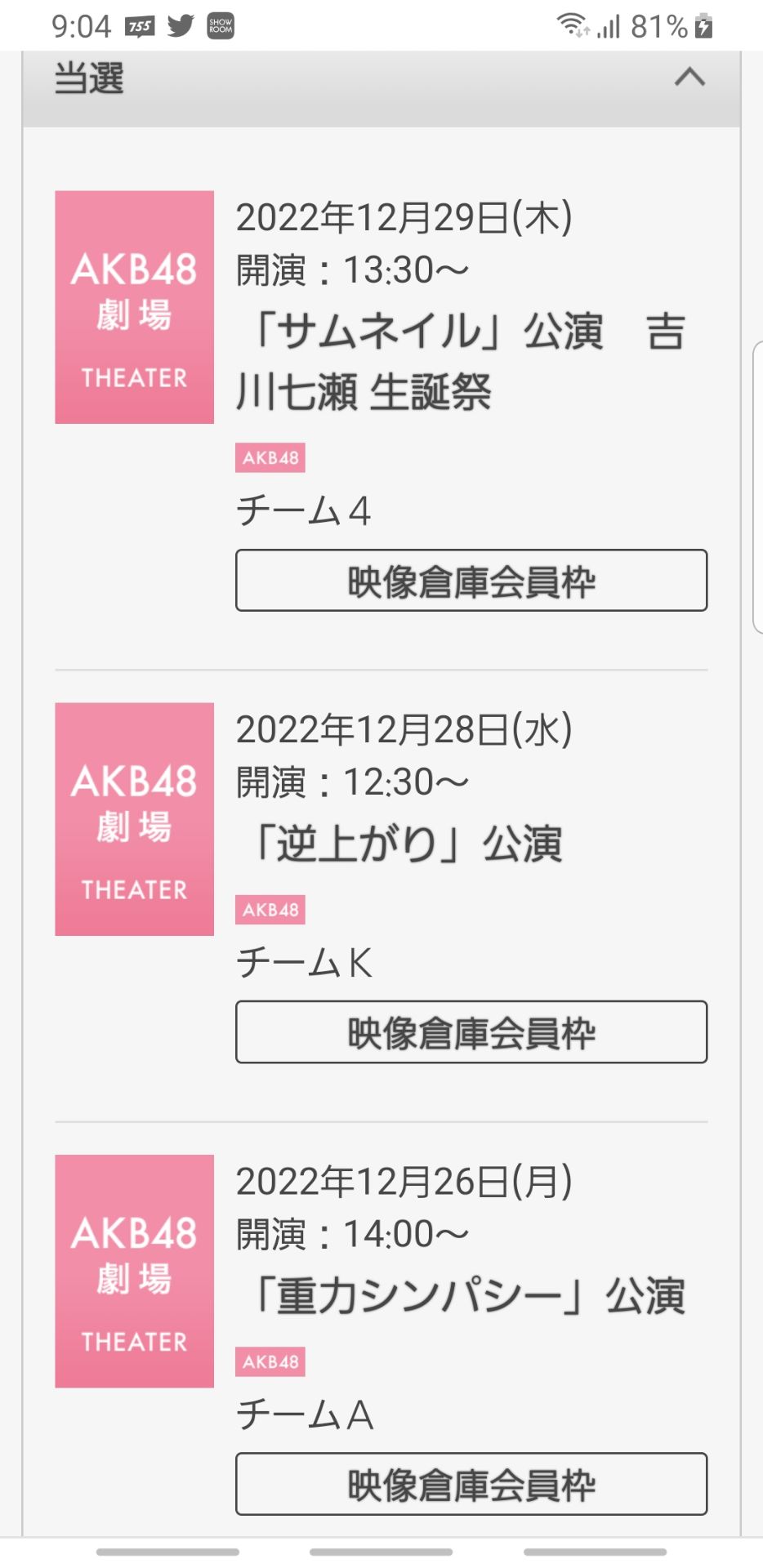Collapse the 当選 section

click(x=689, y=78)
